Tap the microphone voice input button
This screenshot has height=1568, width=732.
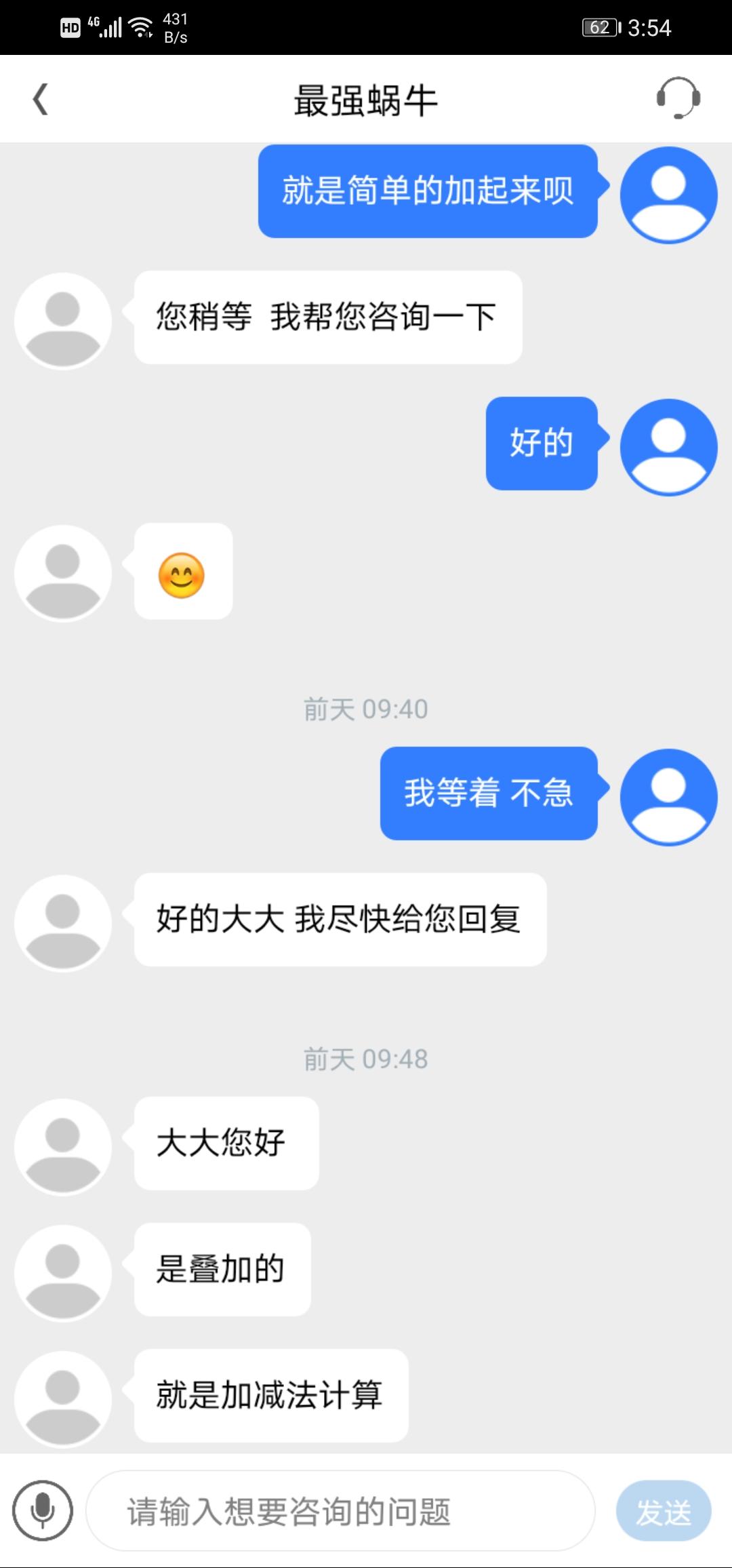pyautogui.click(x=43, y=1510)
